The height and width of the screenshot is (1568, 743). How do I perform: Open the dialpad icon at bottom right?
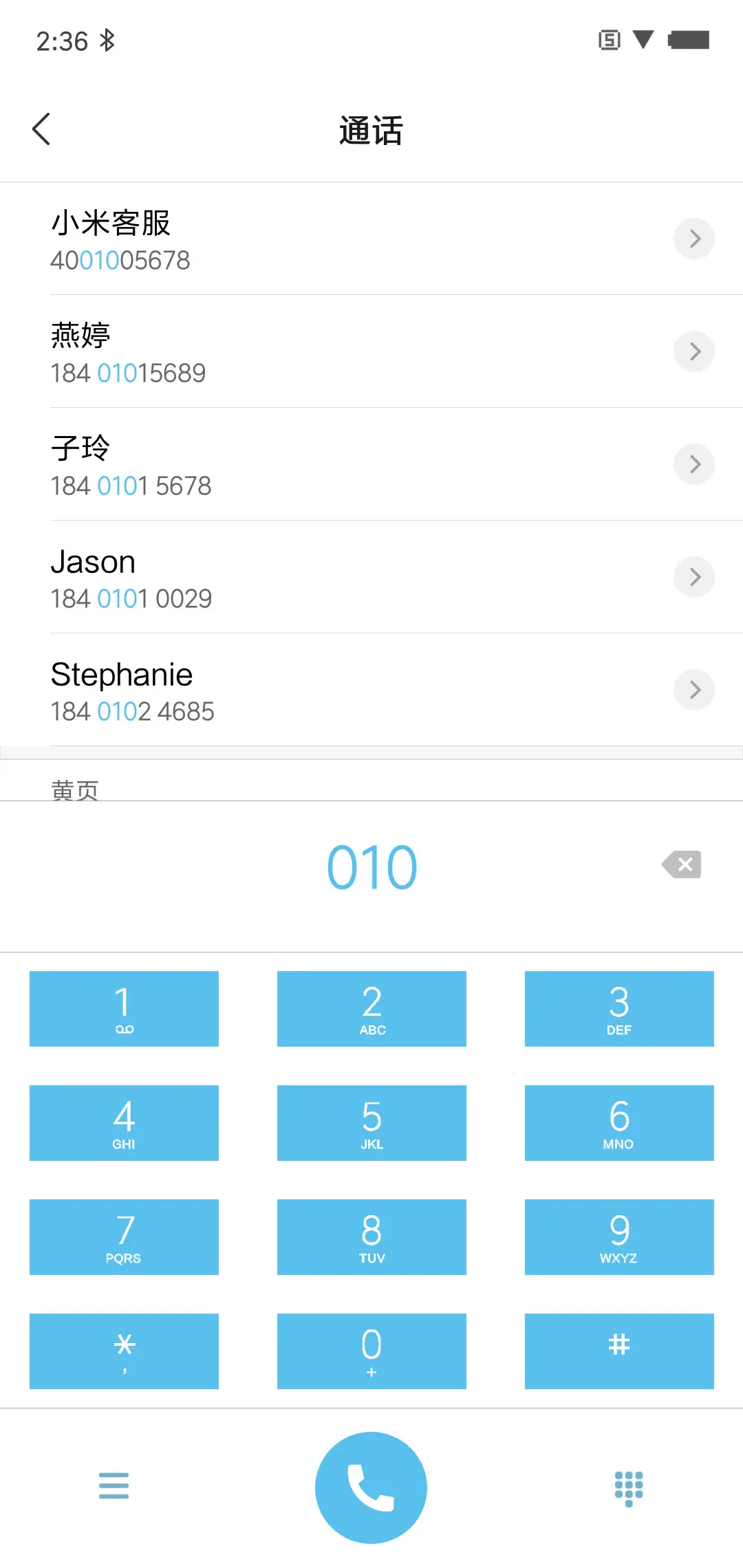[627, 1485]
